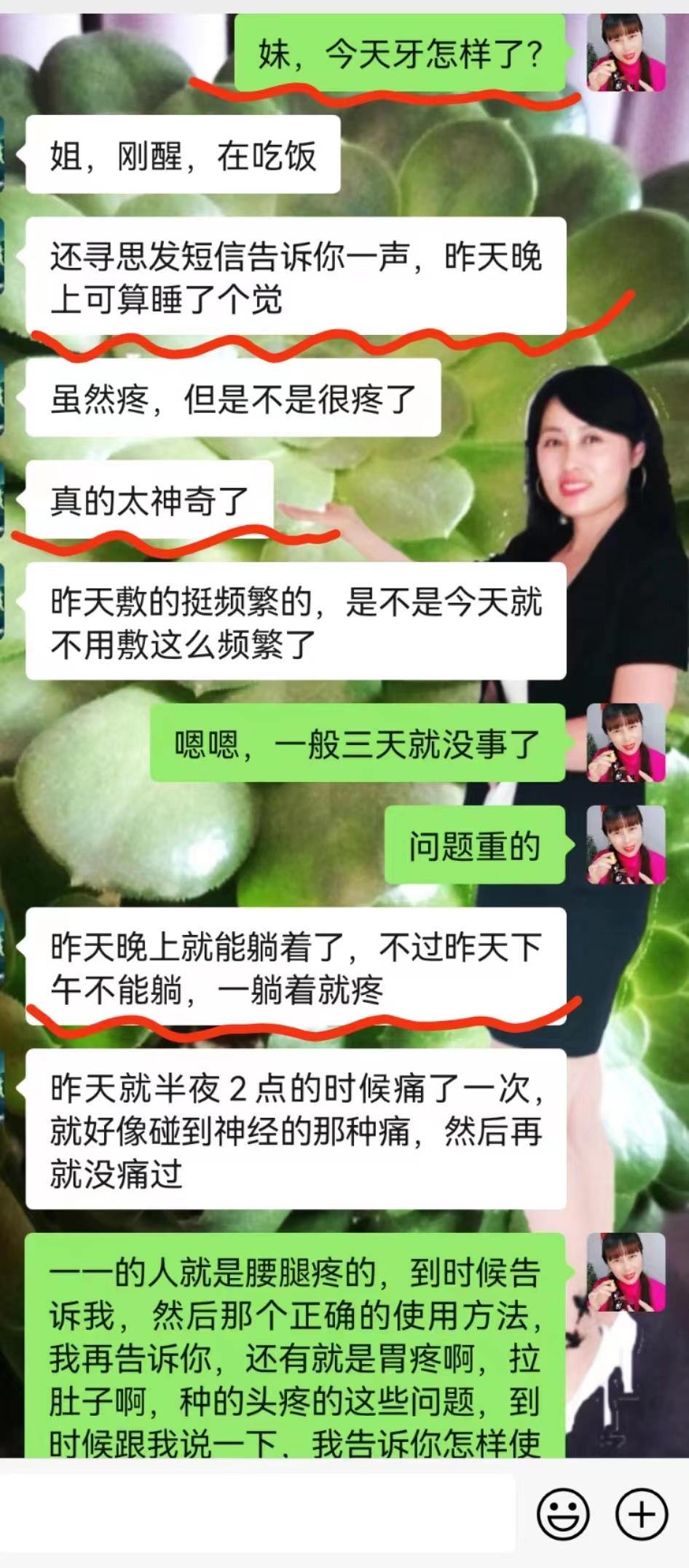Open avatar next to 妹,今天牙怎样了 message
The height and width of the screenshot is (1568, 689).
(626, 52)
